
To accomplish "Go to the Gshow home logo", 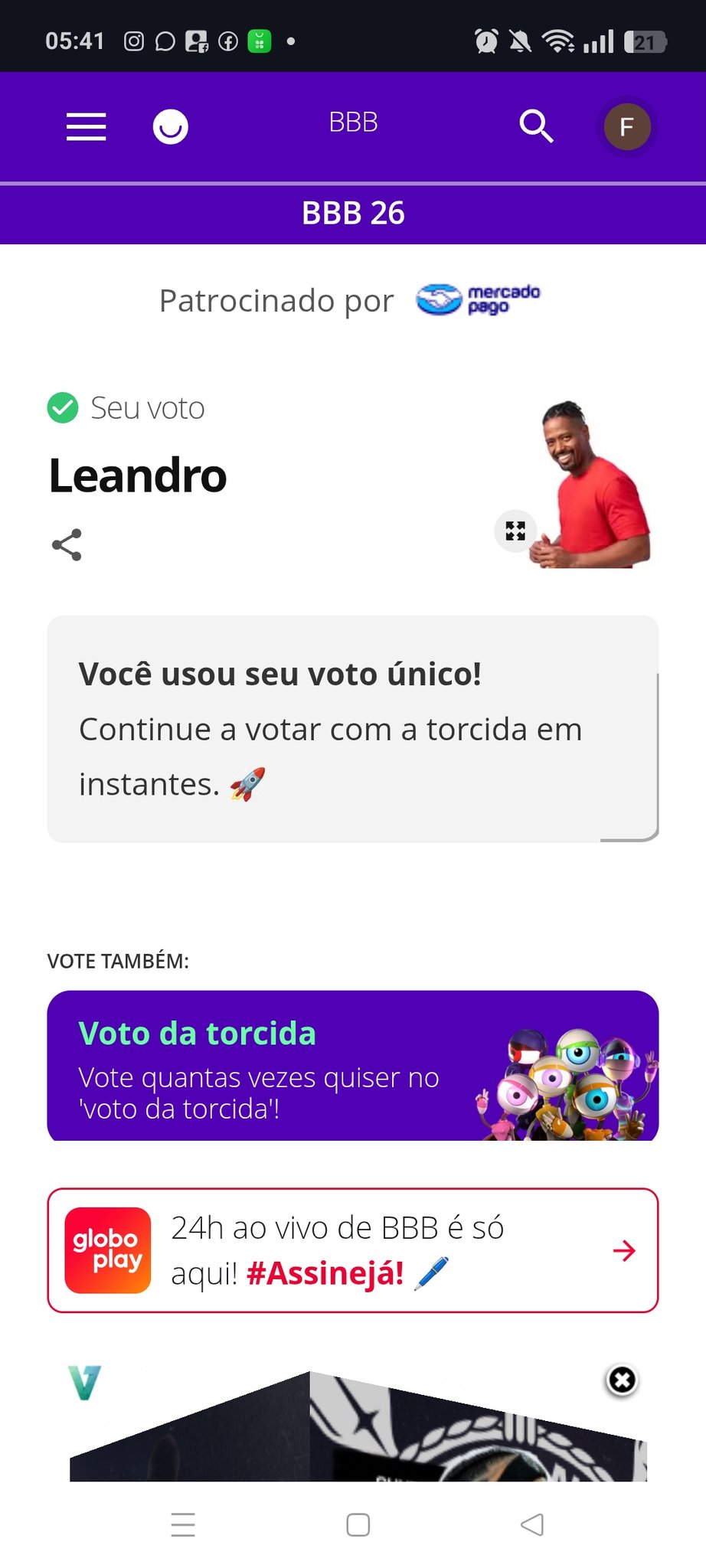I will [x=170, y=126].
